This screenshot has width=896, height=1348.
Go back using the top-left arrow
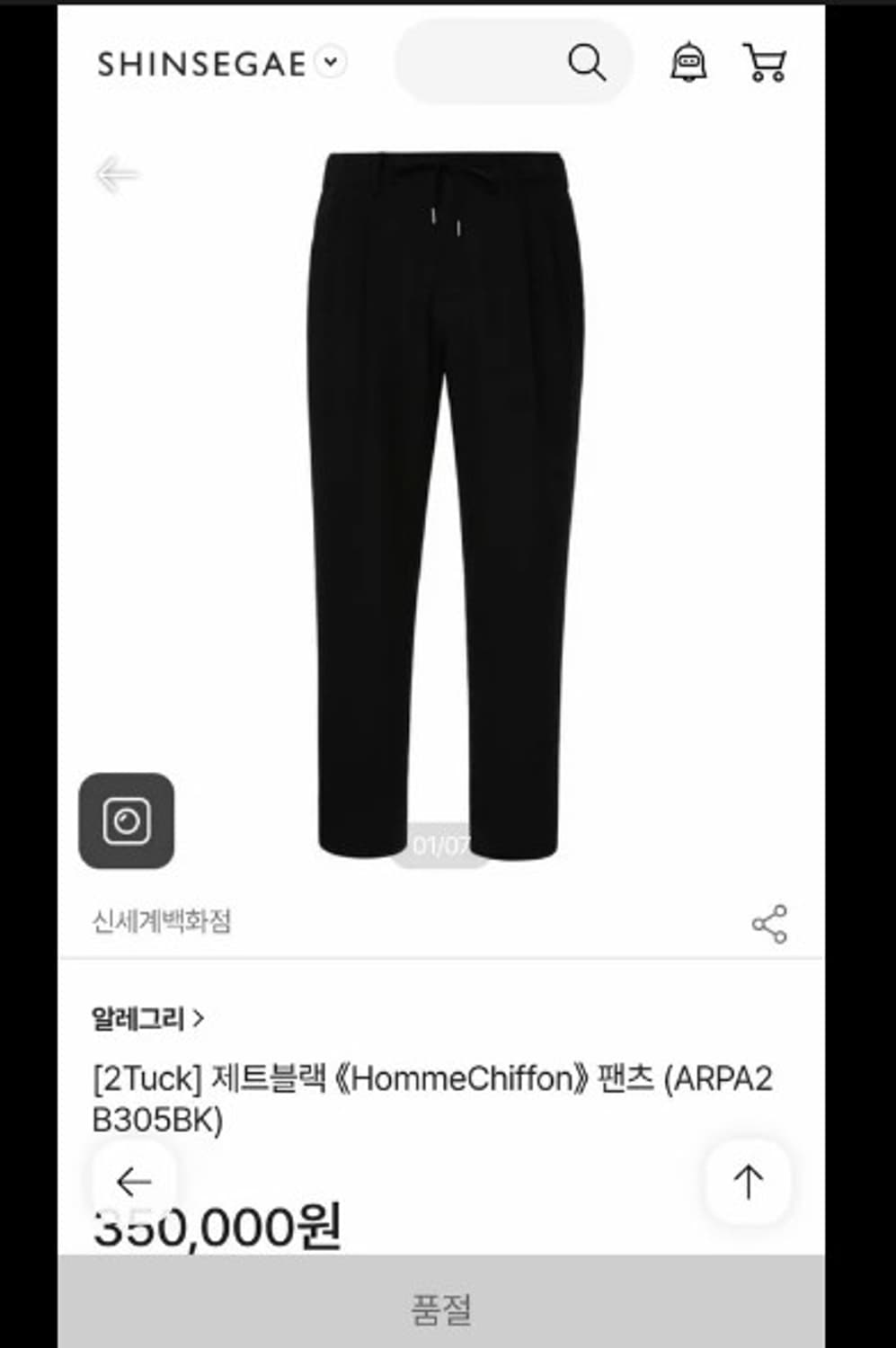(116, 174)
